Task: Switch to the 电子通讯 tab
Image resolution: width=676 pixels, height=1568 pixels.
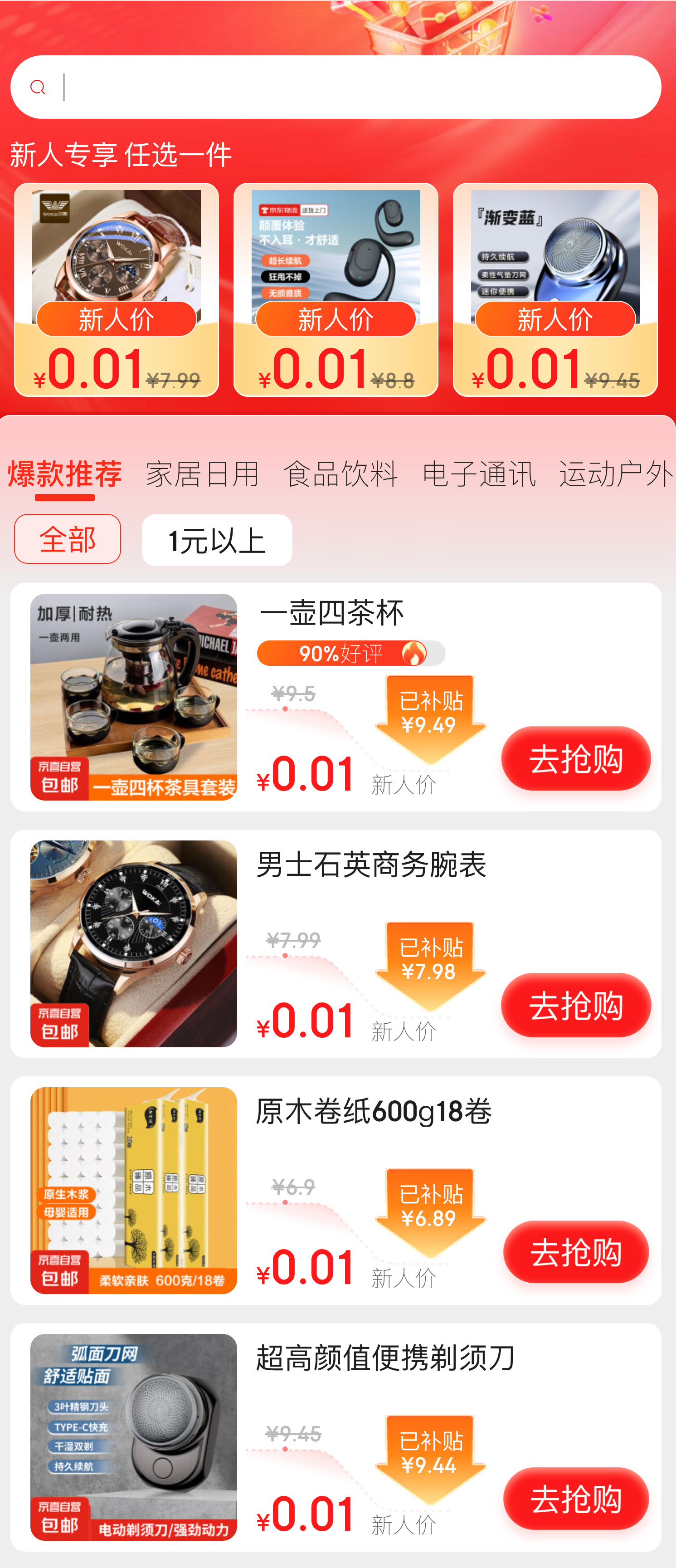Action: pos(480,474)
